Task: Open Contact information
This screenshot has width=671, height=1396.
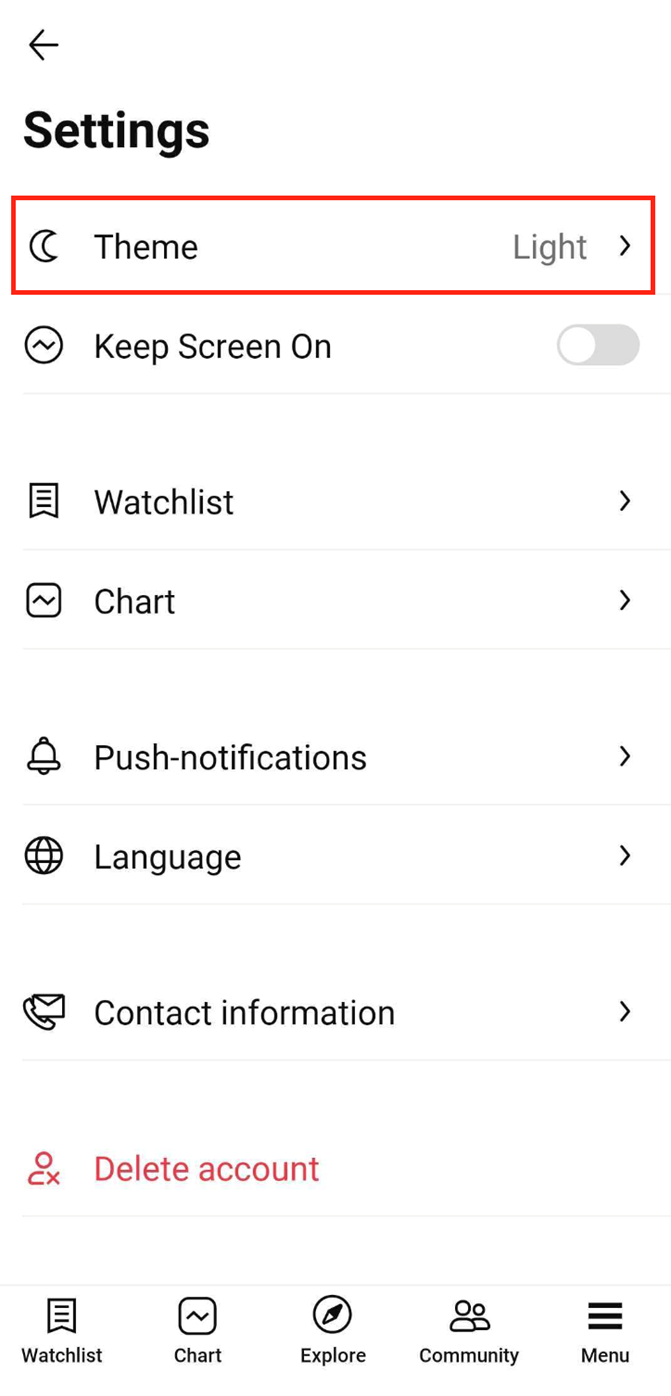Action: [x=333, y=1013]
